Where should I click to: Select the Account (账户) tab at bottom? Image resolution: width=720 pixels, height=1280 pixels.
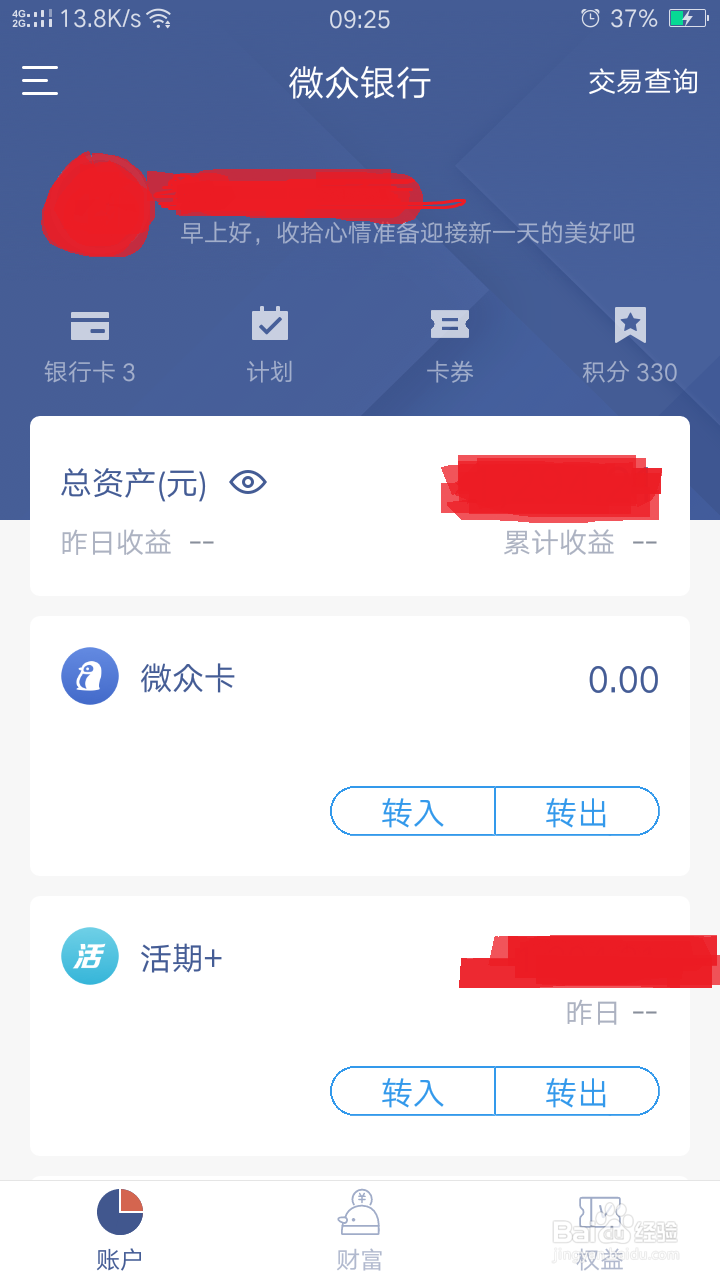point(120,1225)
